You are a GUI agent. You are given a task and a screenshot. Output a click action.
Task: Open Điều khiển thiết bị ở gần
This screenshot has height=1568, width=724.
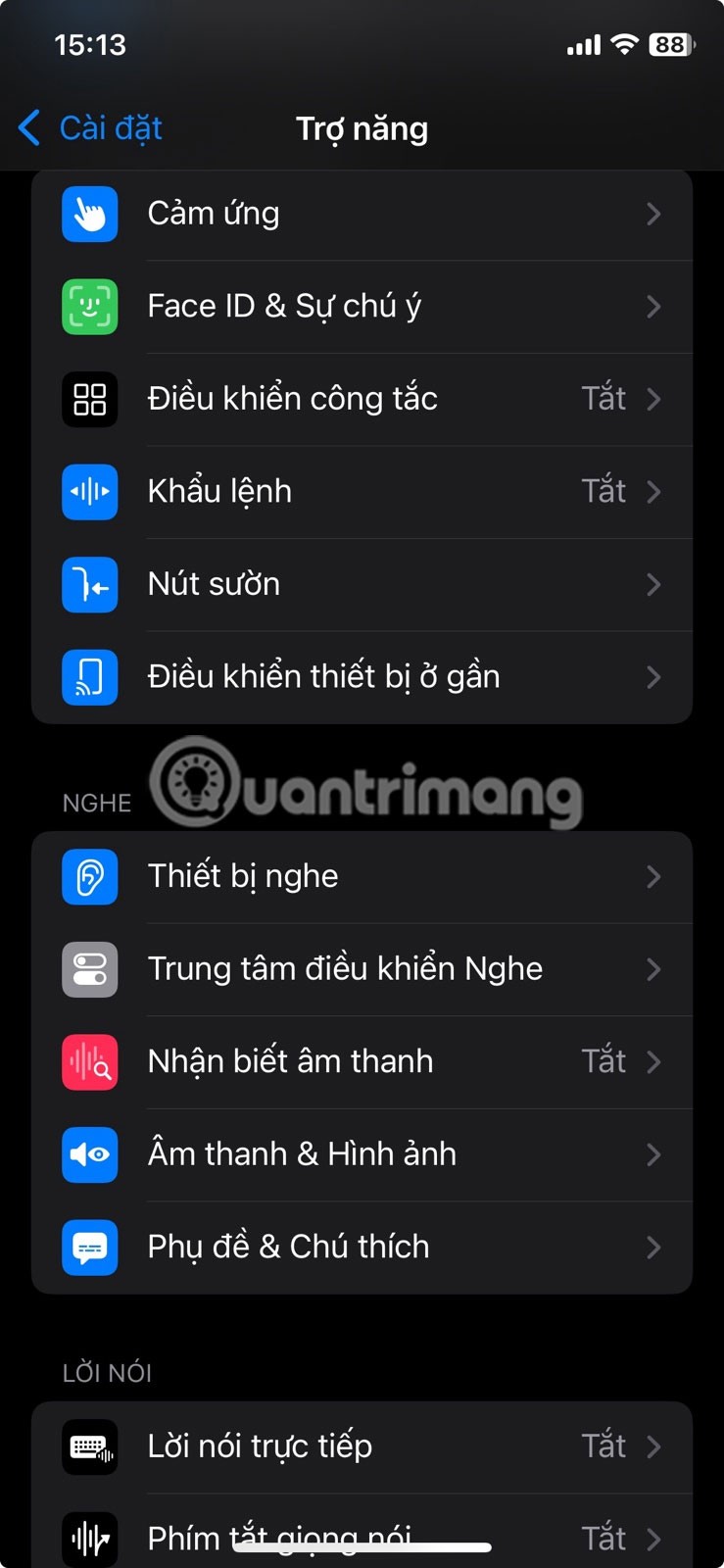362,676
